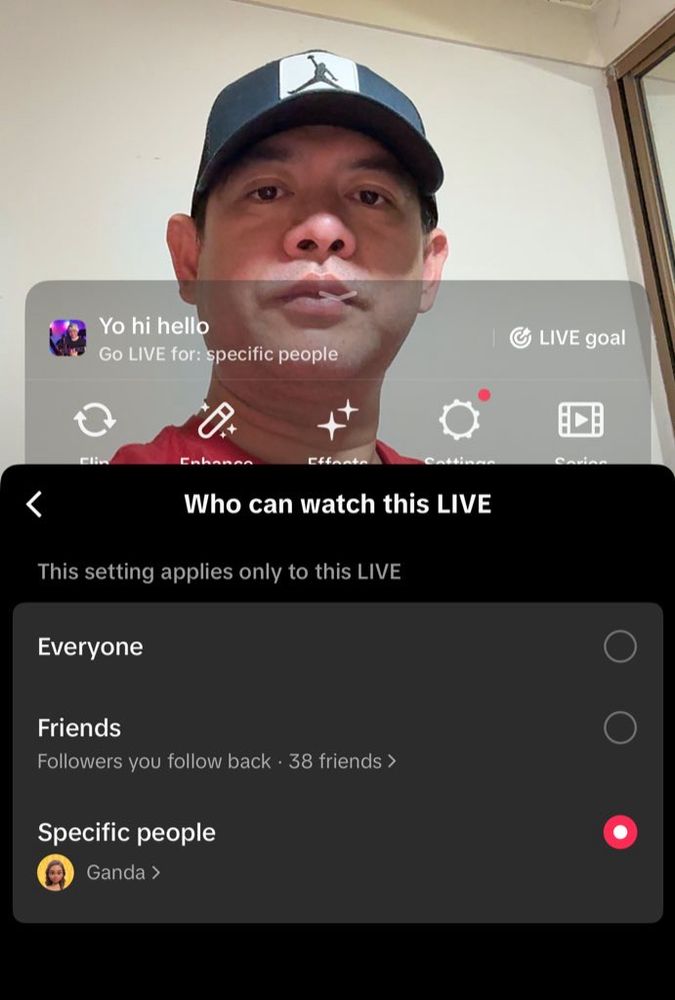675x1000 pixels.
Task: Select Everyone as the audience
Action: (619, 647)
